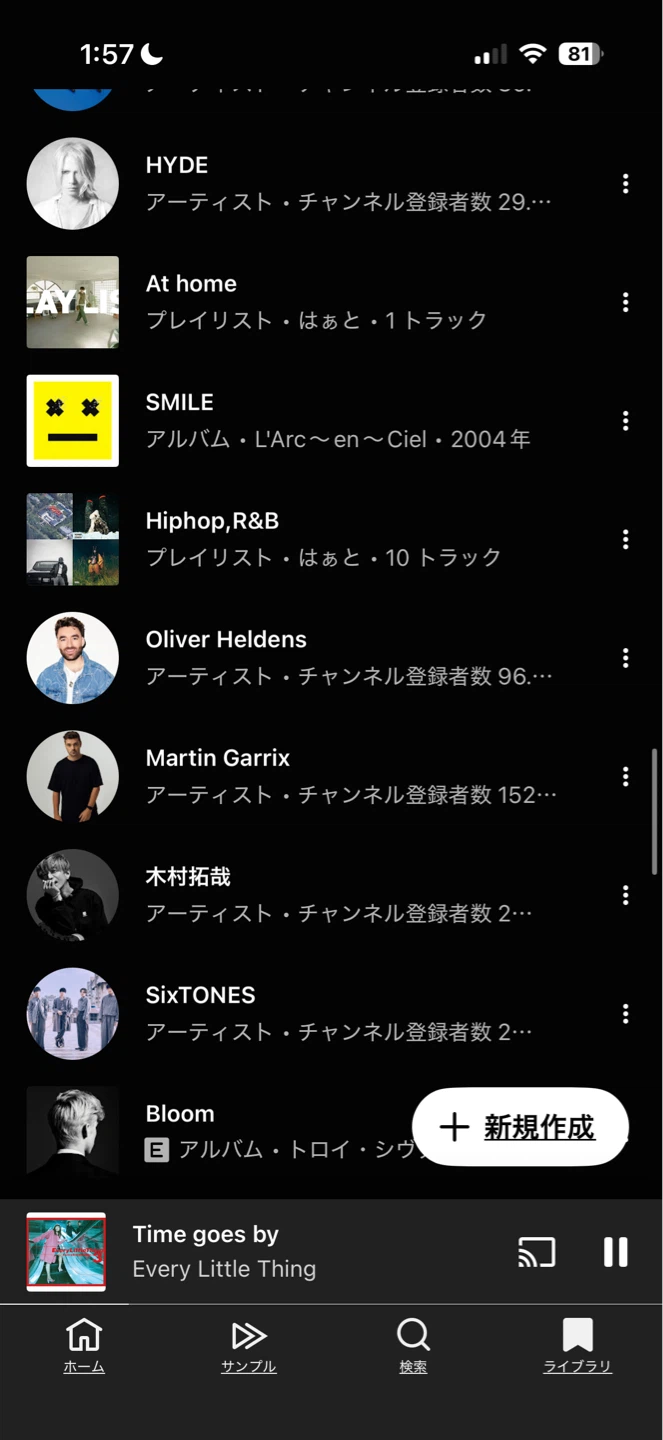Open the options menu for SixTONES
Image resolution: width=663 pixels, height=1440 pixels.
click(x=625, y=1013)
